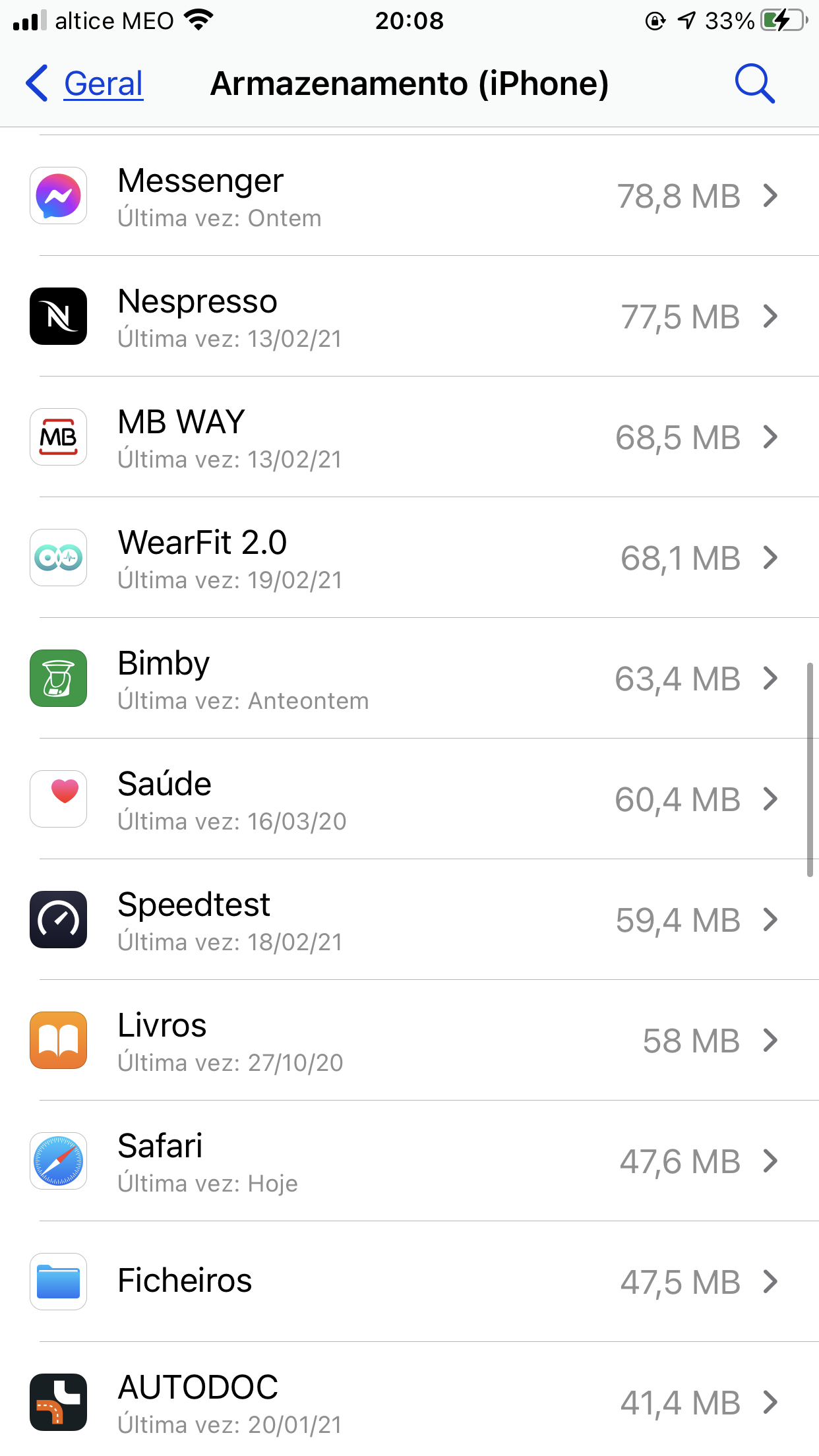
Task: View MB WAY storage usage
Action: 409,437
